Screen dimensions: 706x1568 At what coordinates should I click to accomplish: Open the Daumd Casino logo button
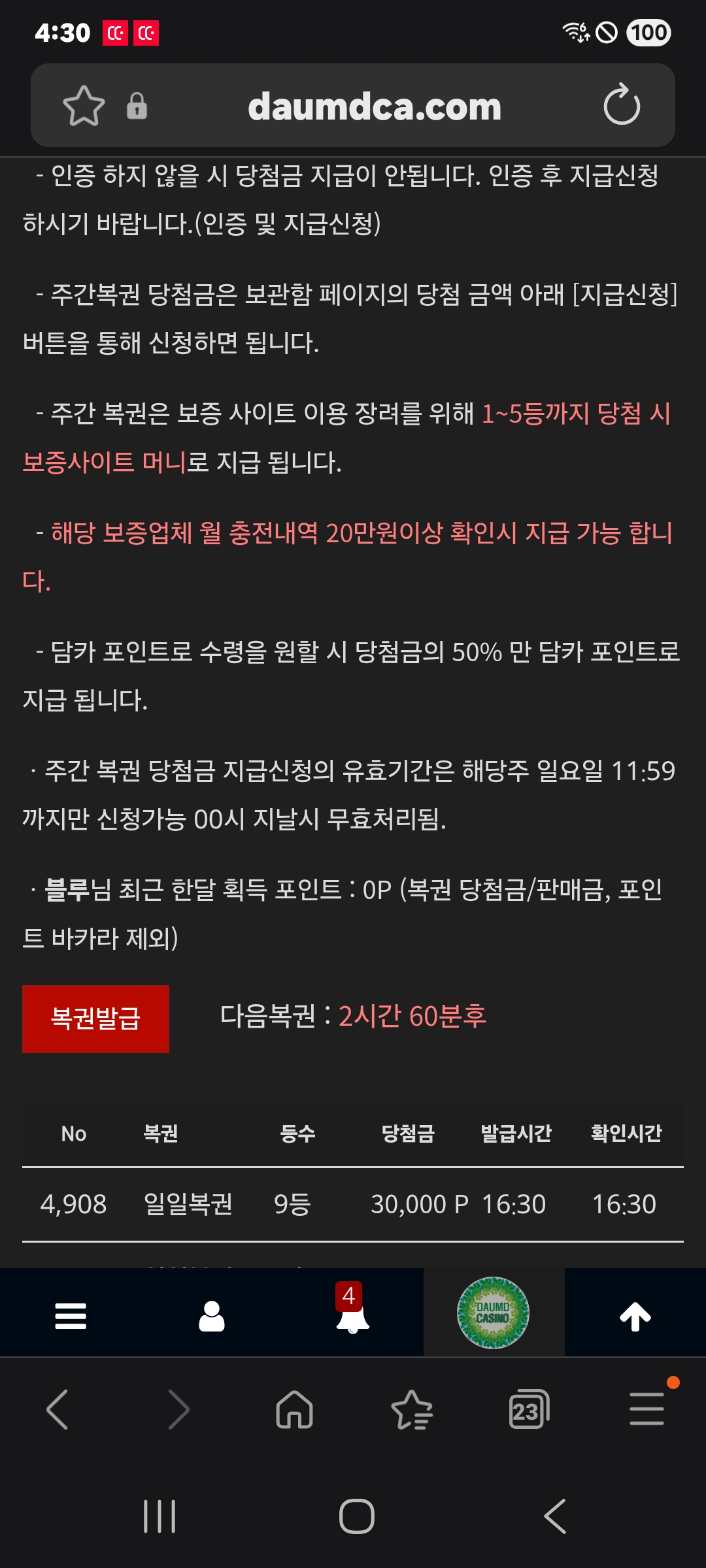(x=493, y=1313)
